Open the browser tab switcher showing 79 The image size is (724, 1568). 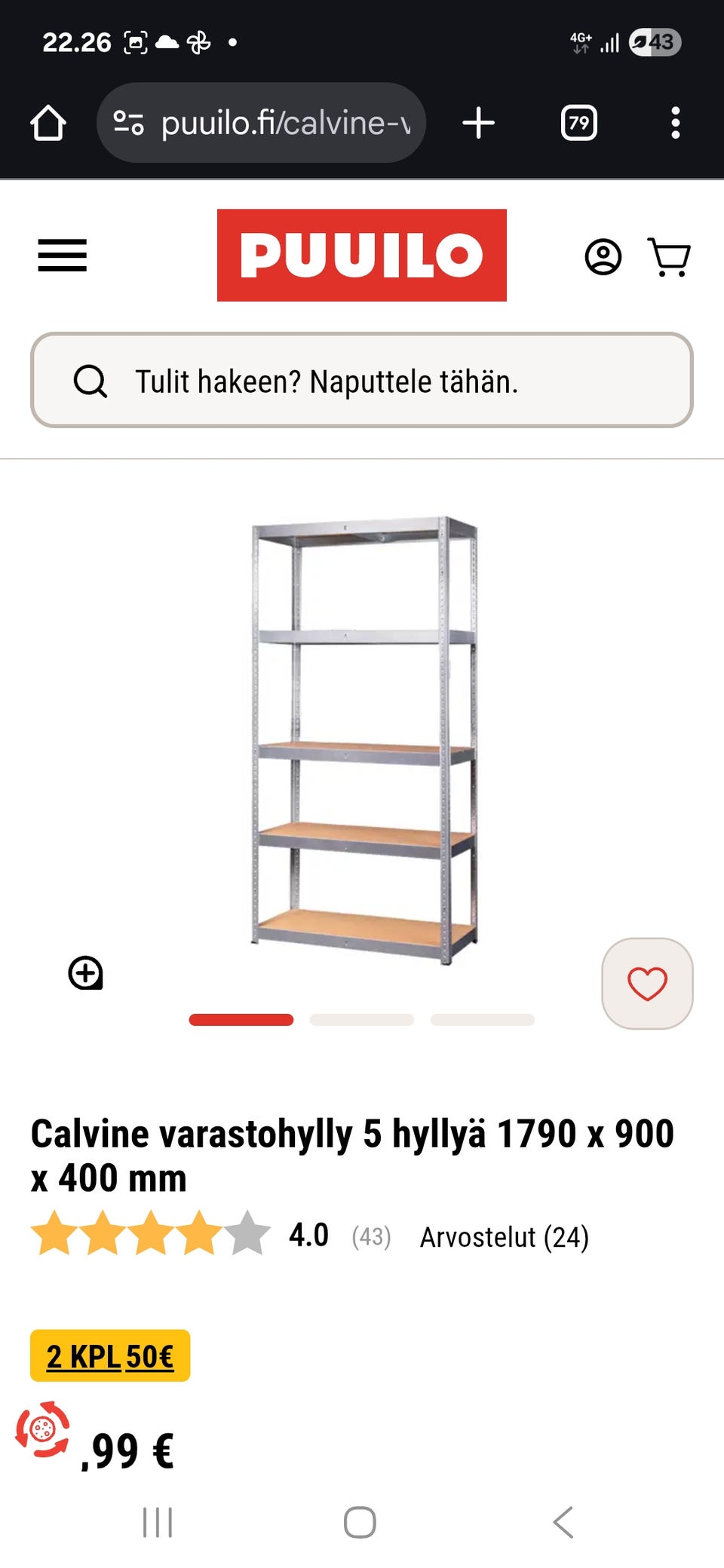click(x=578, y=122)
